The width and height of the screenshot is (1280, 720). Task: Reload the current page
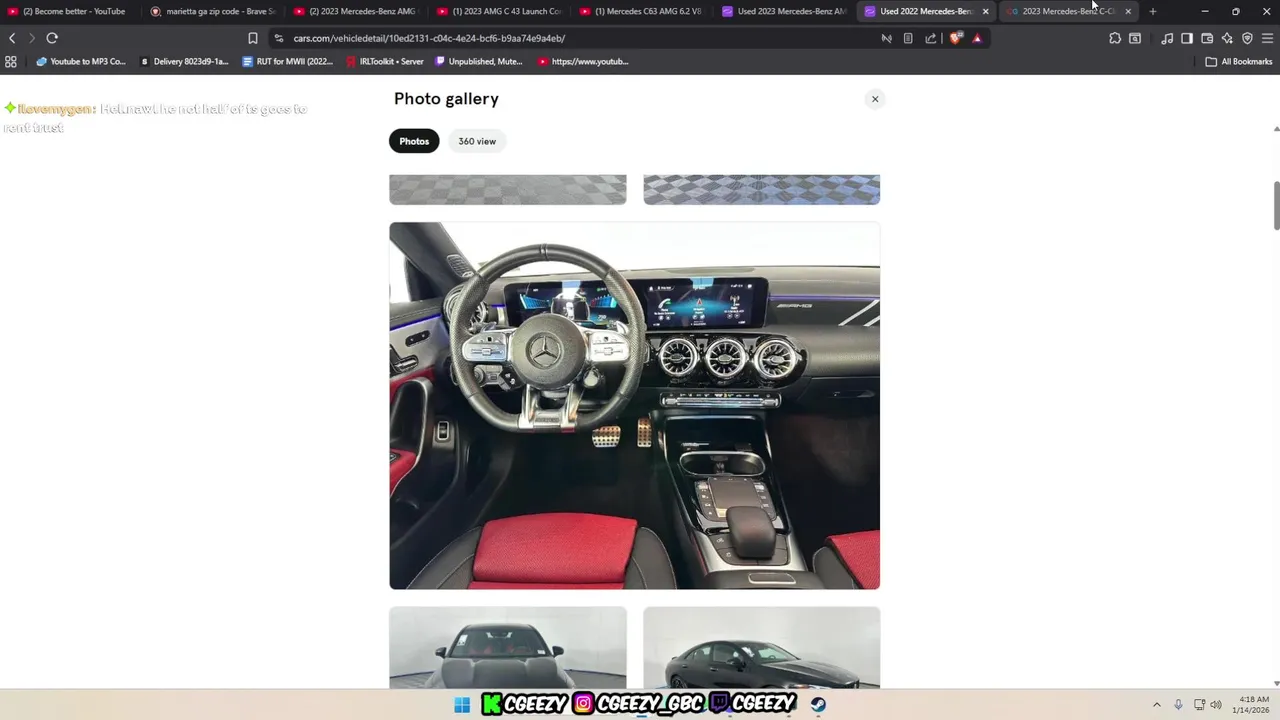(52, 38)
